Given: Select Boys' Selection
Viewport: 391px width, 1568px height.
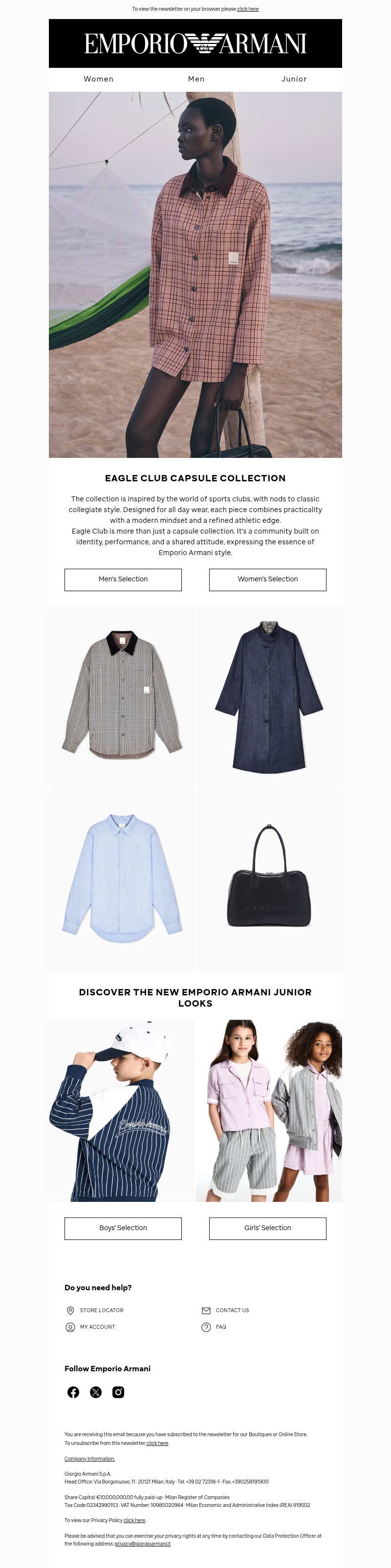Looking at the screenshot, I should coord(123,1228).
